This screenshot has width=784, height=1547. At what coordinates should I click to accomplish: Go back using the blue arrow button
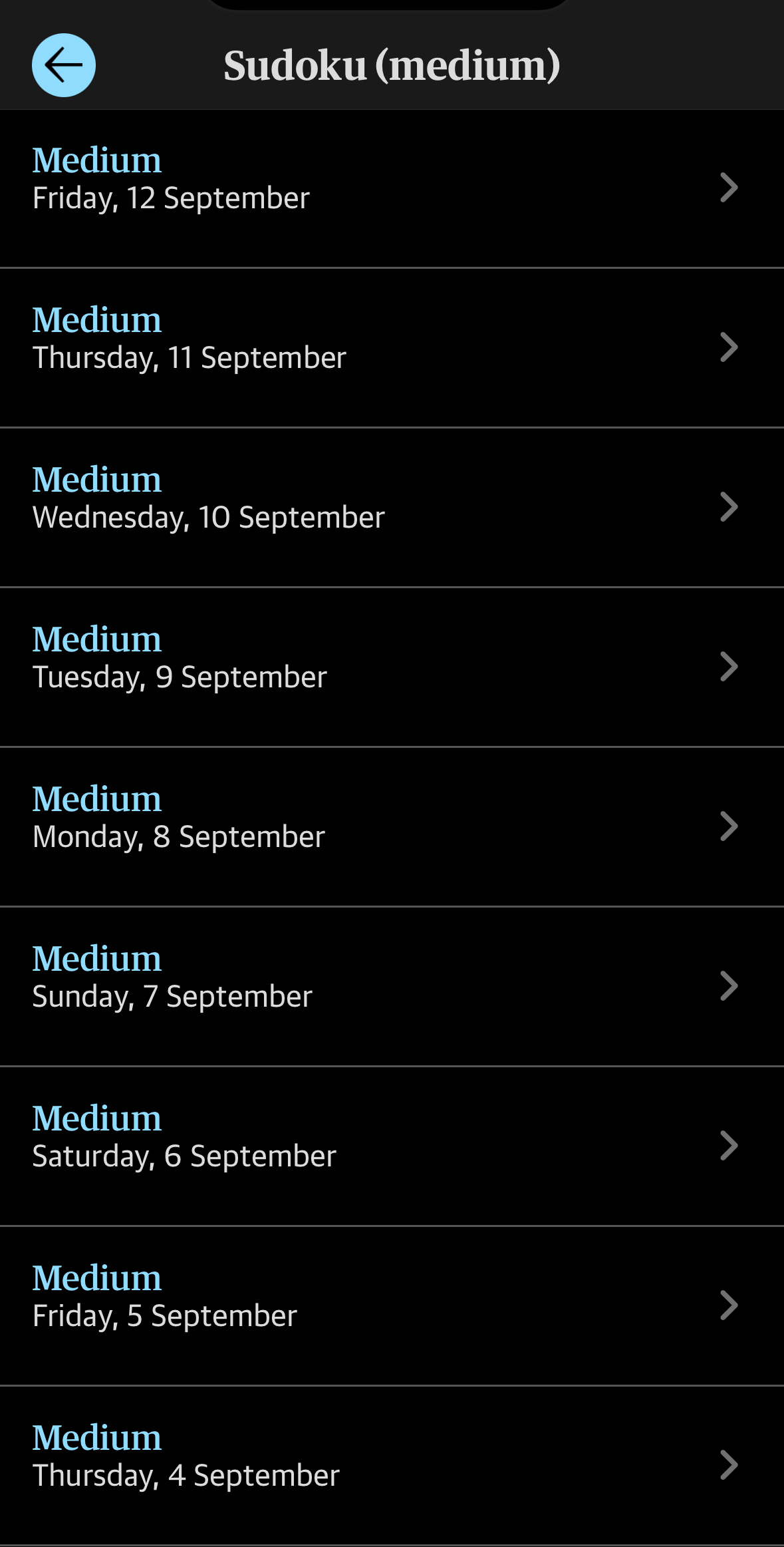(x=64, y=65)
